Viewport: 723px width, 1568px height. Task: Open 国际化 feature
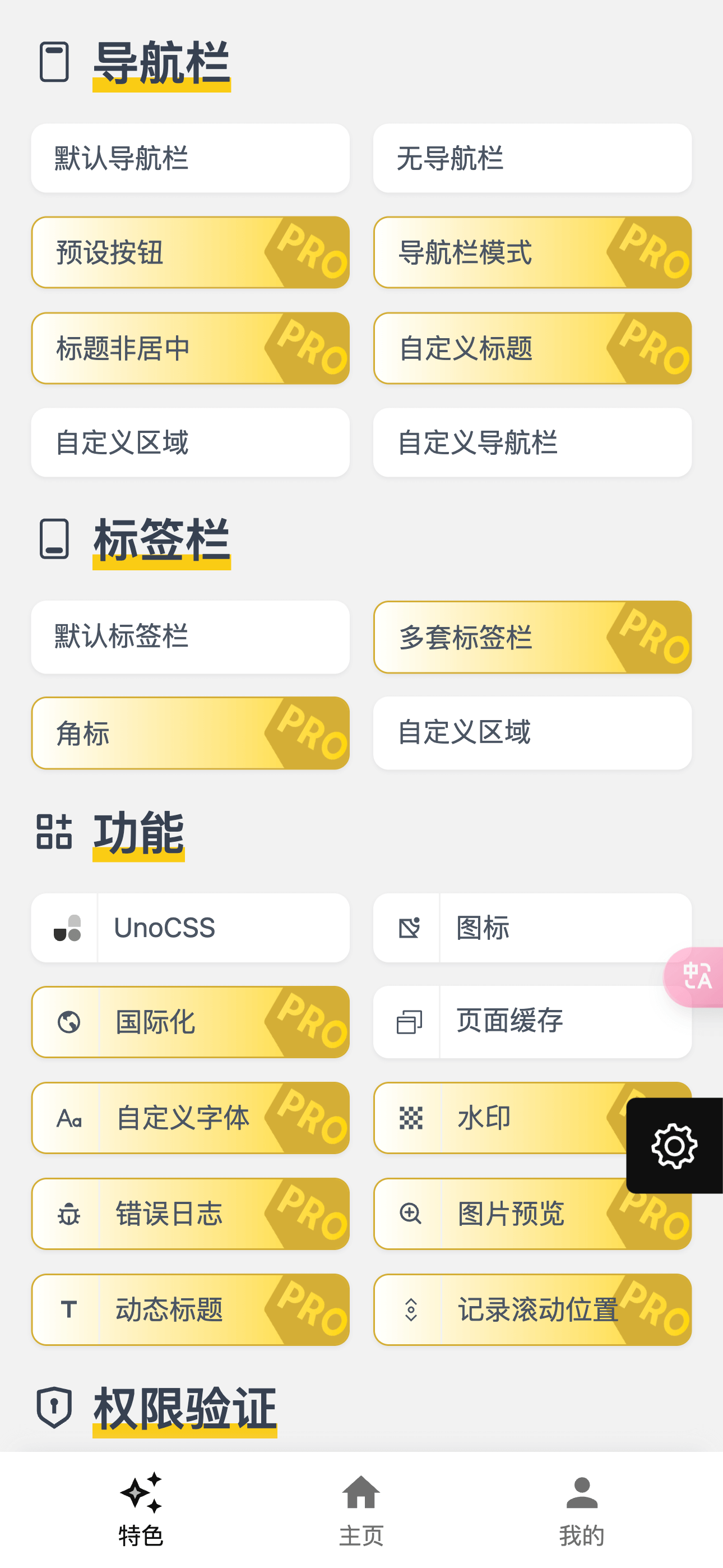tap(190, 1022)
